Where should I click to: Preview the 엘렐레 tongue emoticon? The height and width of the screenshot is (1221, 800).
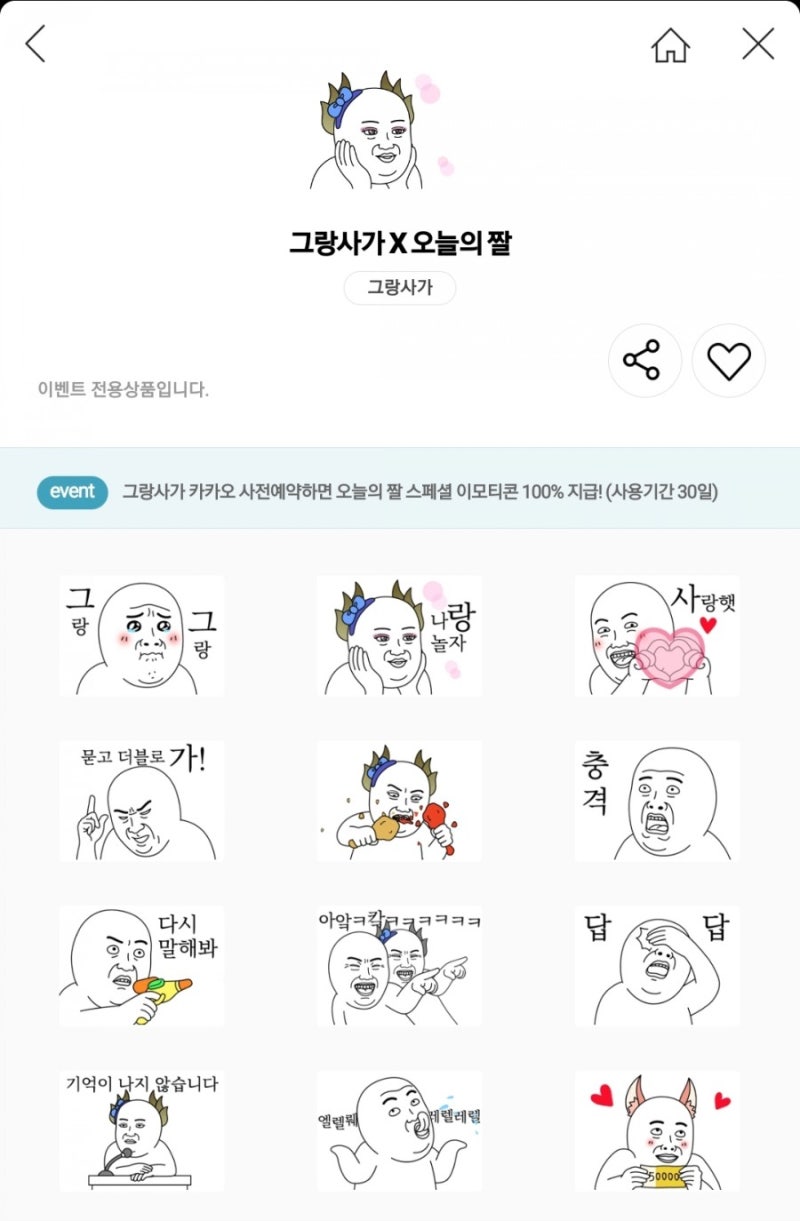tap(399, 1131)
